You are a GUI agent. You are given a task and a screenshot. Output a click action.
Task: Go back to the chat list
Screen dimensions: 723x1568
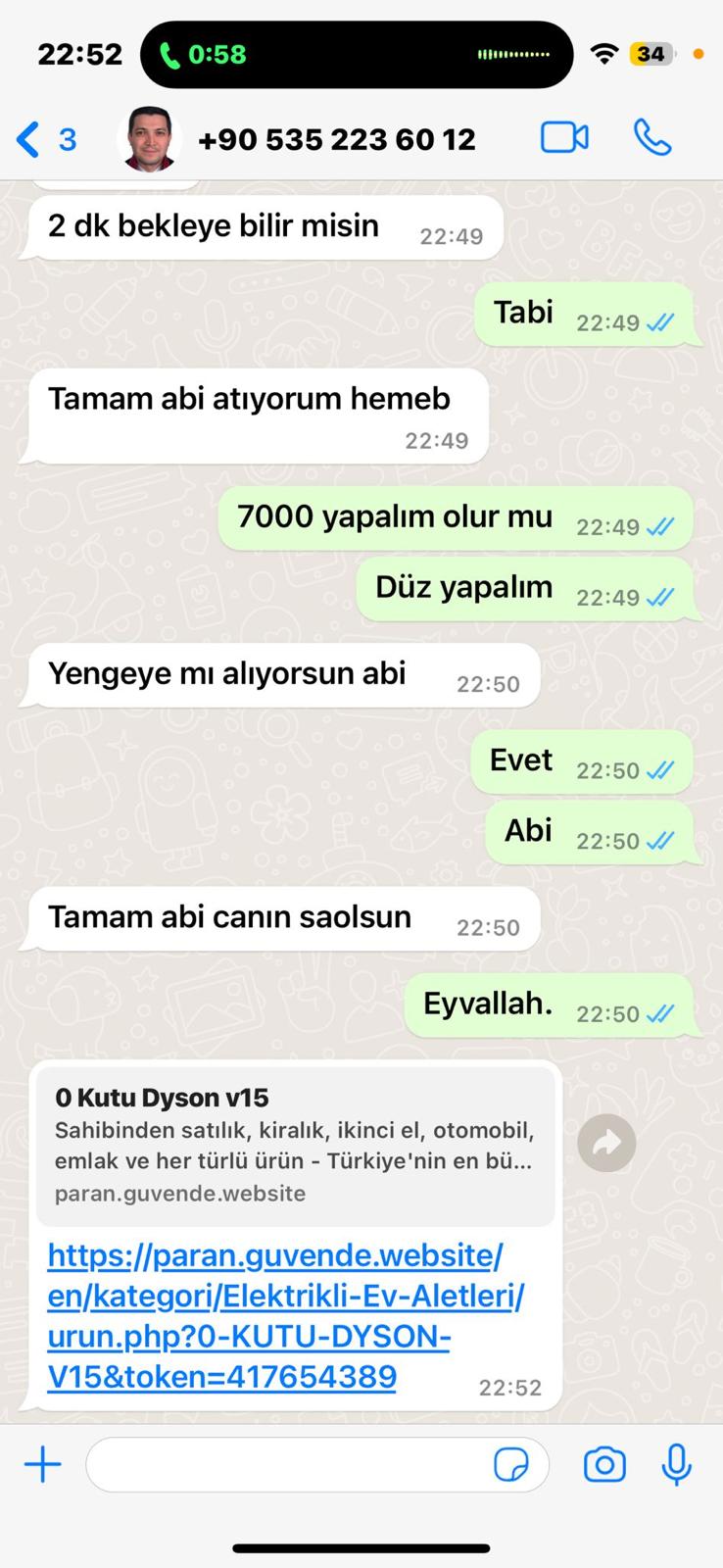(x=45, y=139)
